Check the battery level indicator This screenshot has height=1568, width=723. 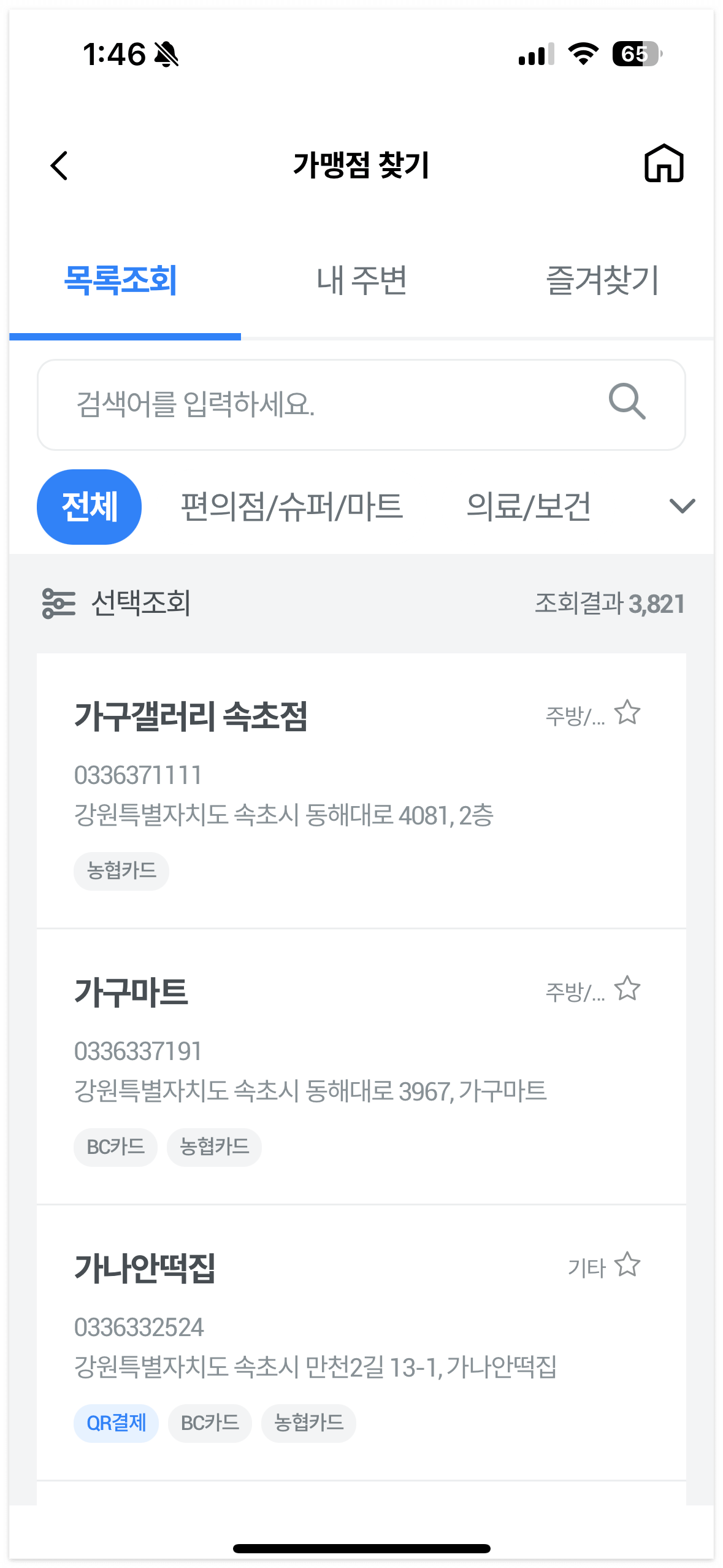point(635,55)
